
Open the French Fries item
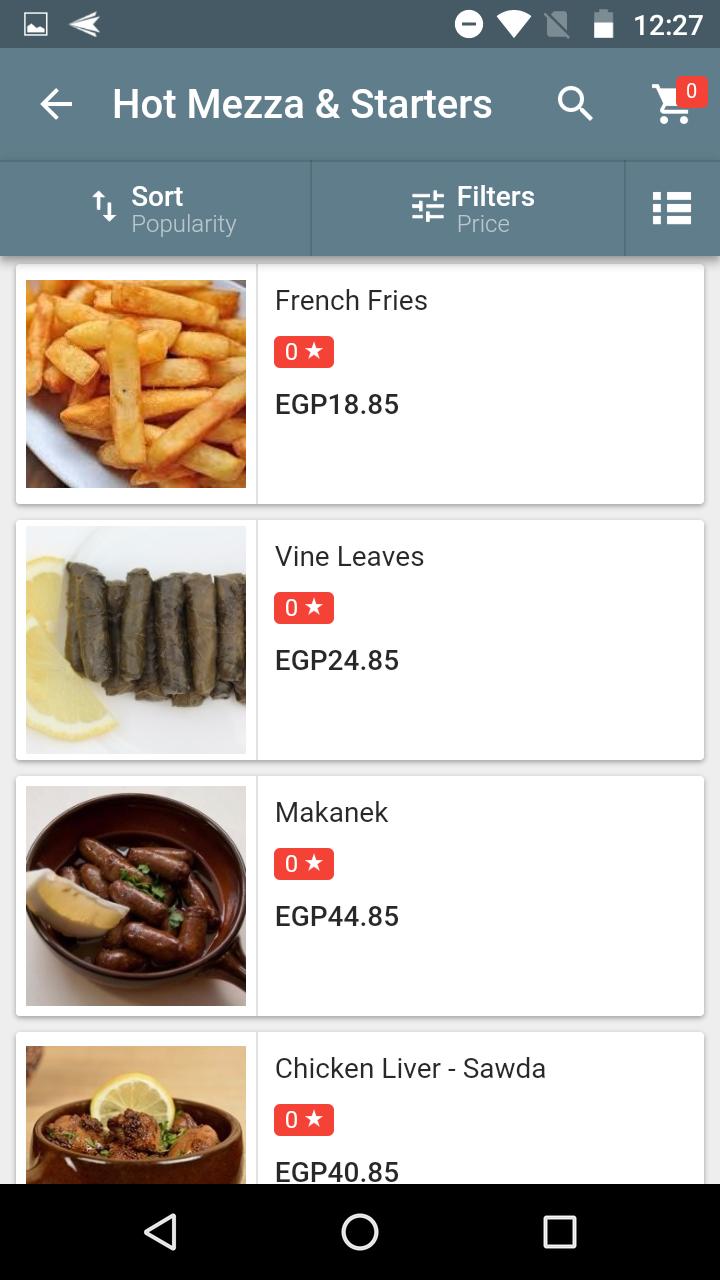point(360,384)
